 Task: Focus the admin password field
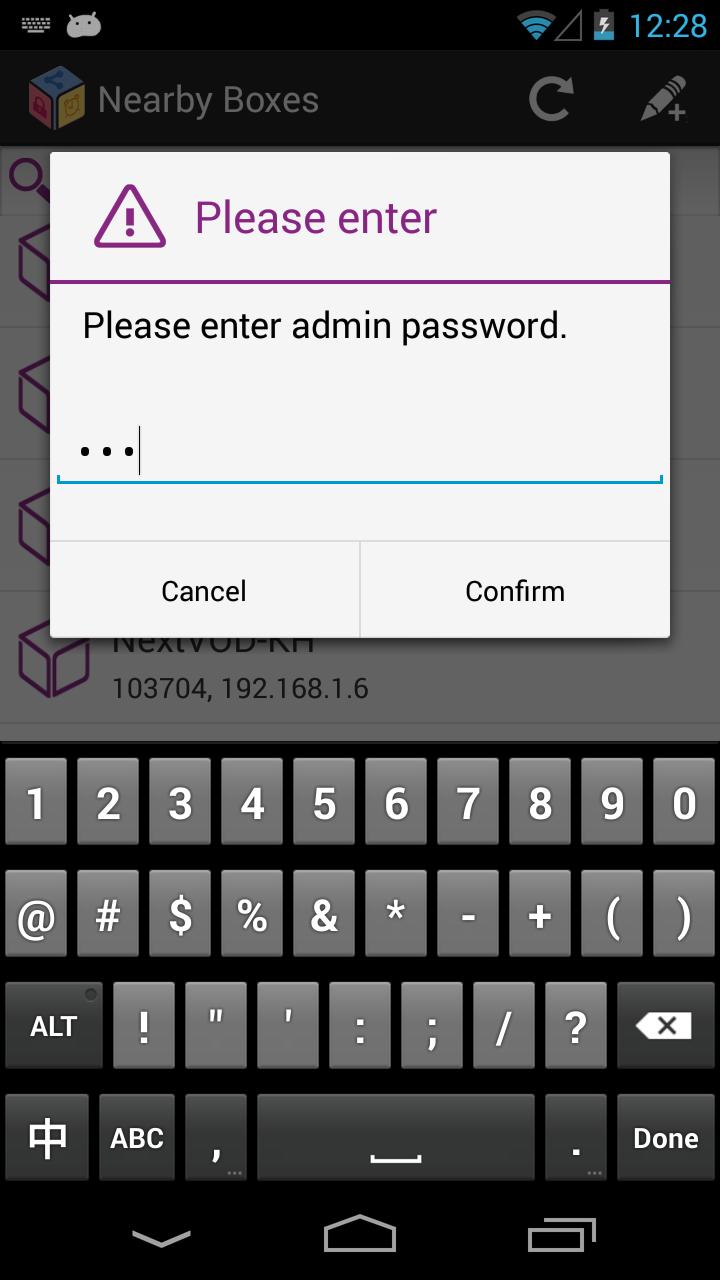[360, 452]
